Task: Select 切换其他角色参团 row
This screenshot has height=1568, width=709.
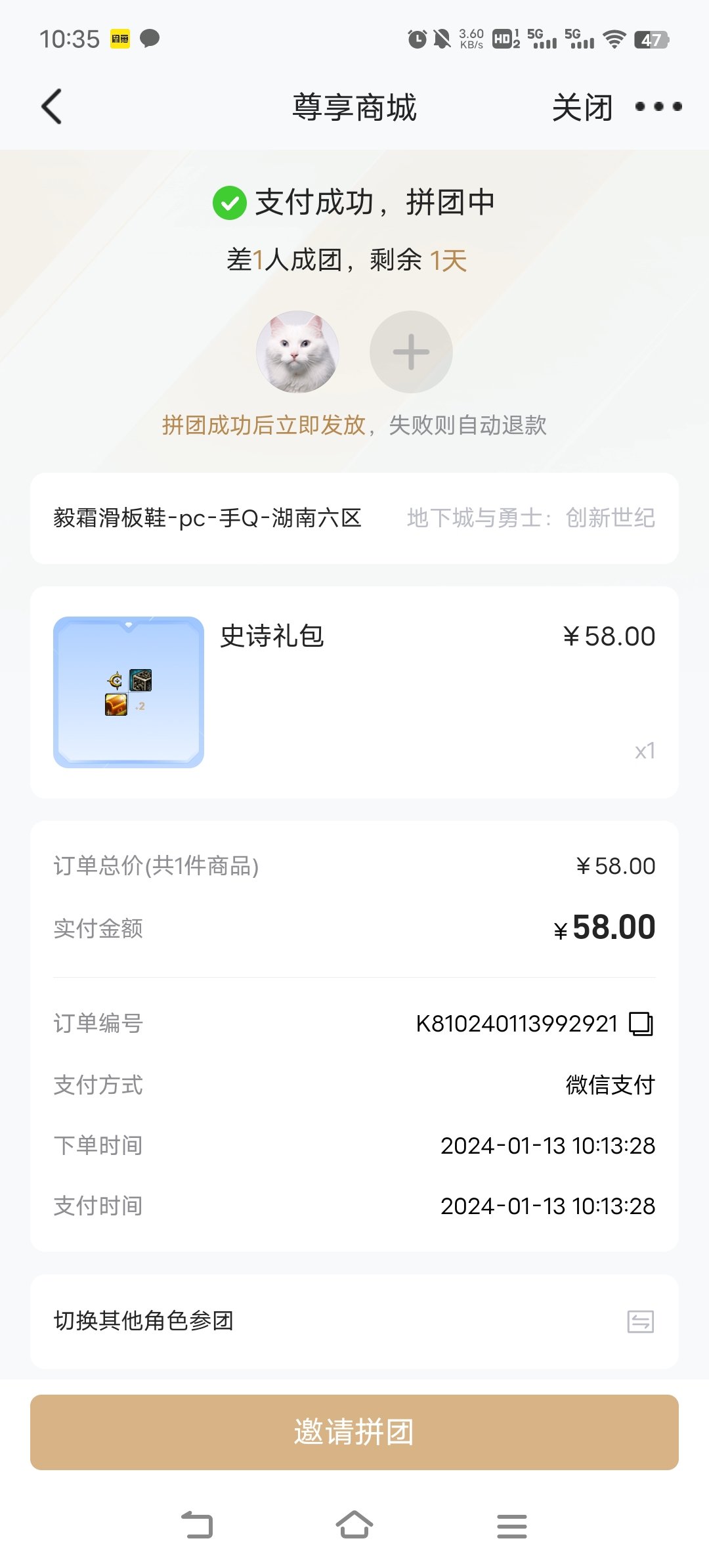Action: (x=354, y=1322)
